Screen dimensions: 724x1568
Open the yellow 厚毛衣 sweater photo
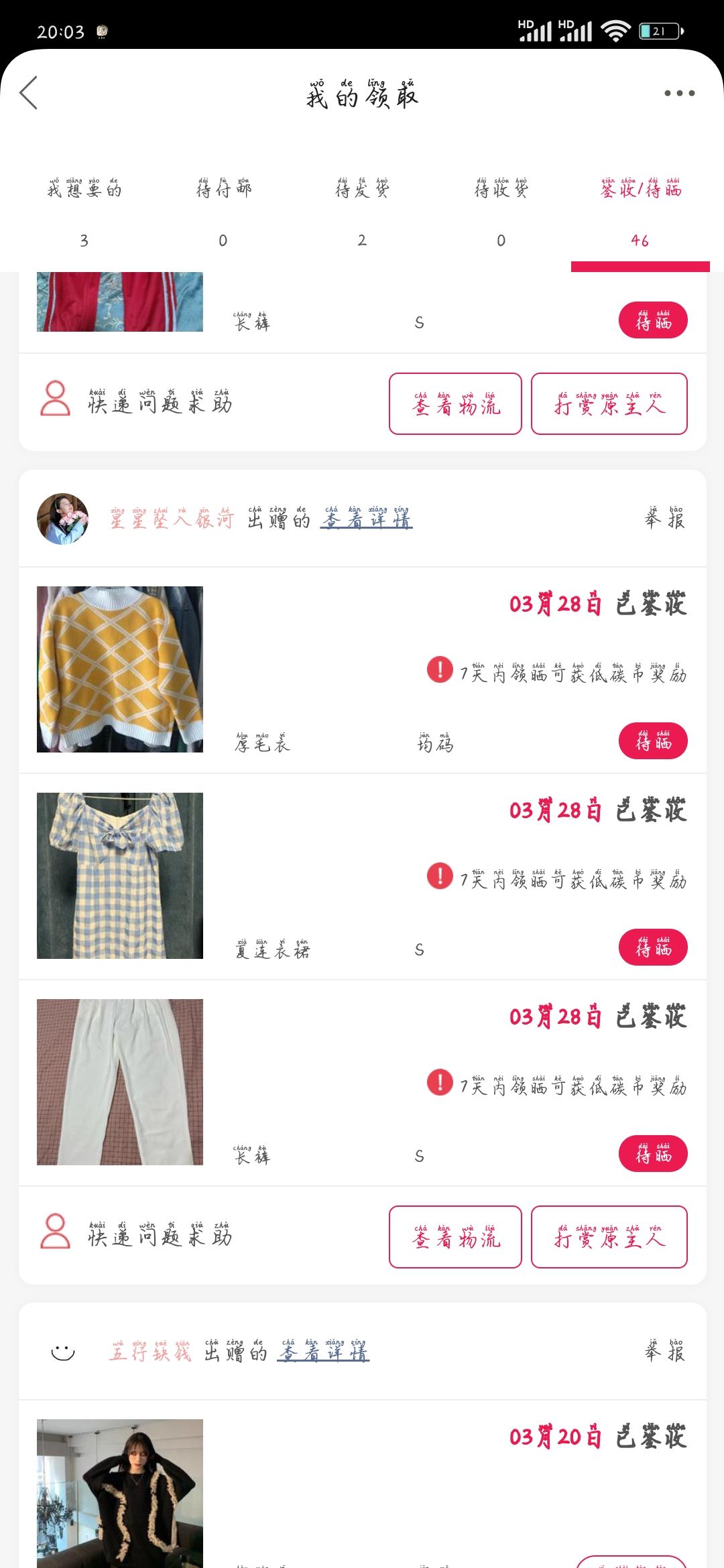[x=120, y=669]
